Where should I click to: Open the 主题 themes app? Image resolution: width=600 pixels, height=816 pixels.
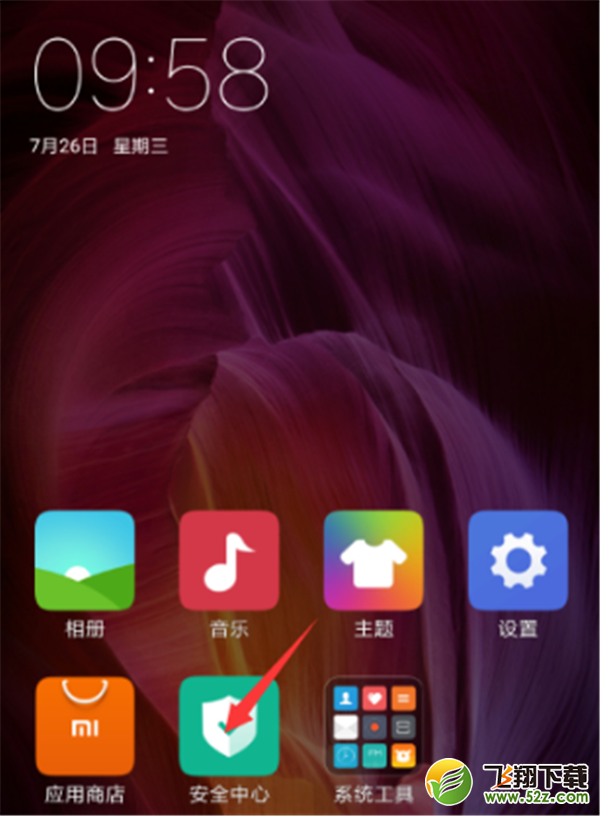[373, 561]
